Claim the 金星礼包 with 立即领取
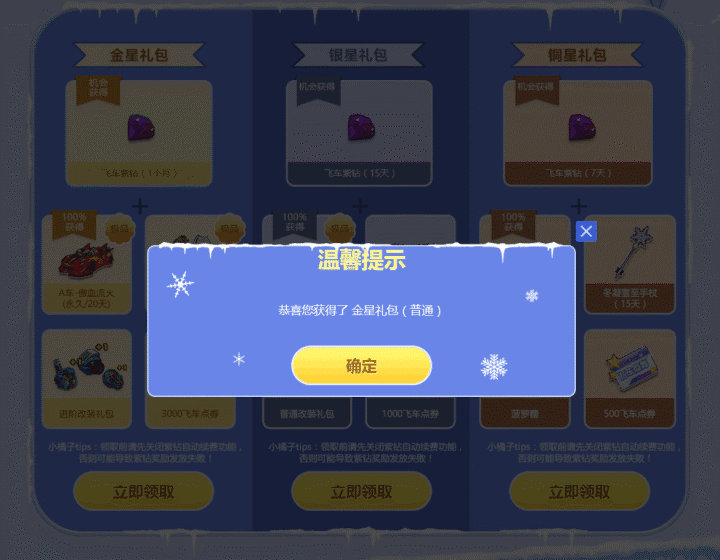Viewport: 720px width, 560px height. click(x=143, y=492)
